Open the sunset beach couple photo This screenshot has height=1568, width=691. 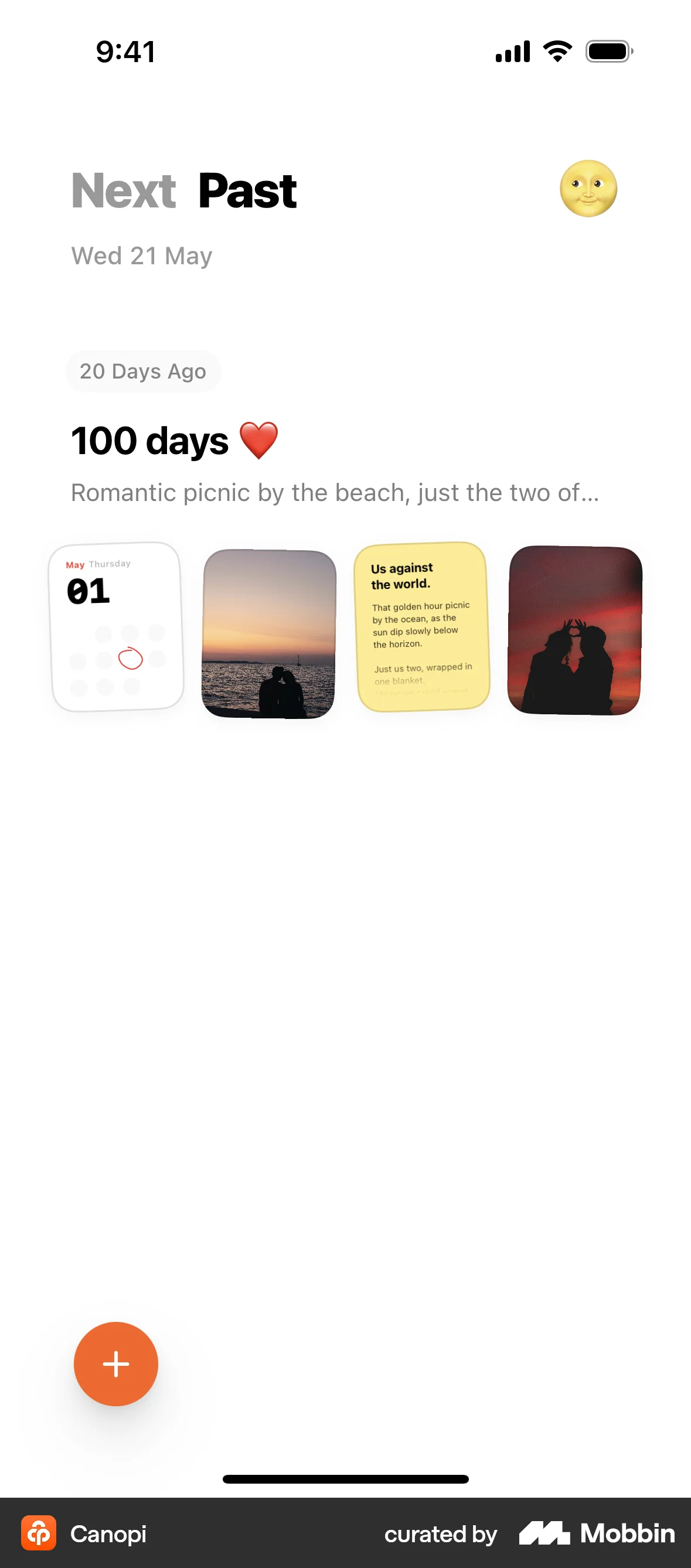pyautogui.click(x=268, y=633)
